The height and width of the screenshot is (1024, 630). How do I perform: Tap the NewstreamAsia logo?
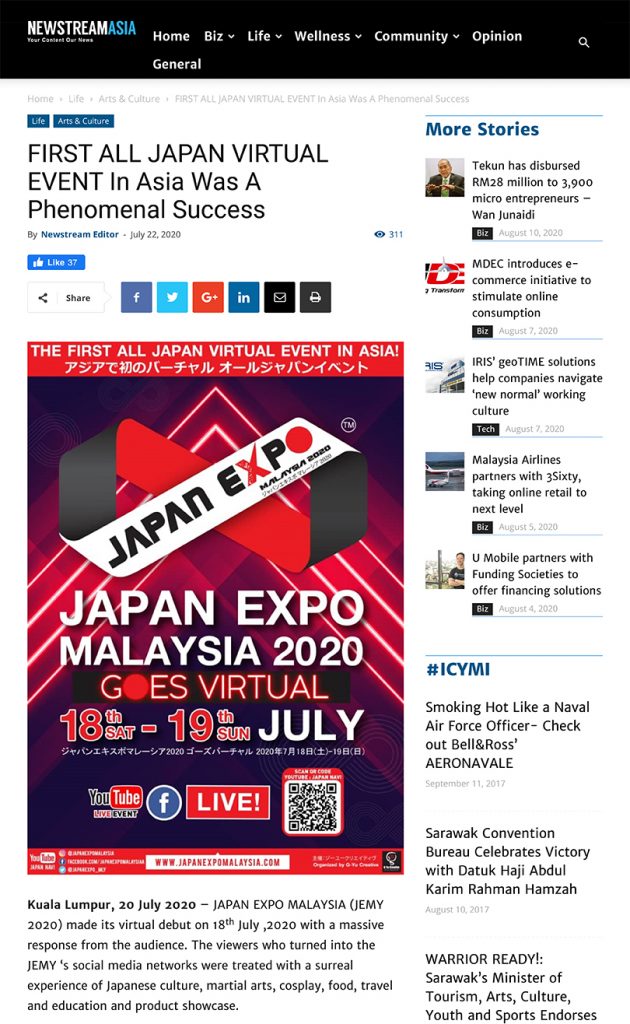click(x=82, y=31)
